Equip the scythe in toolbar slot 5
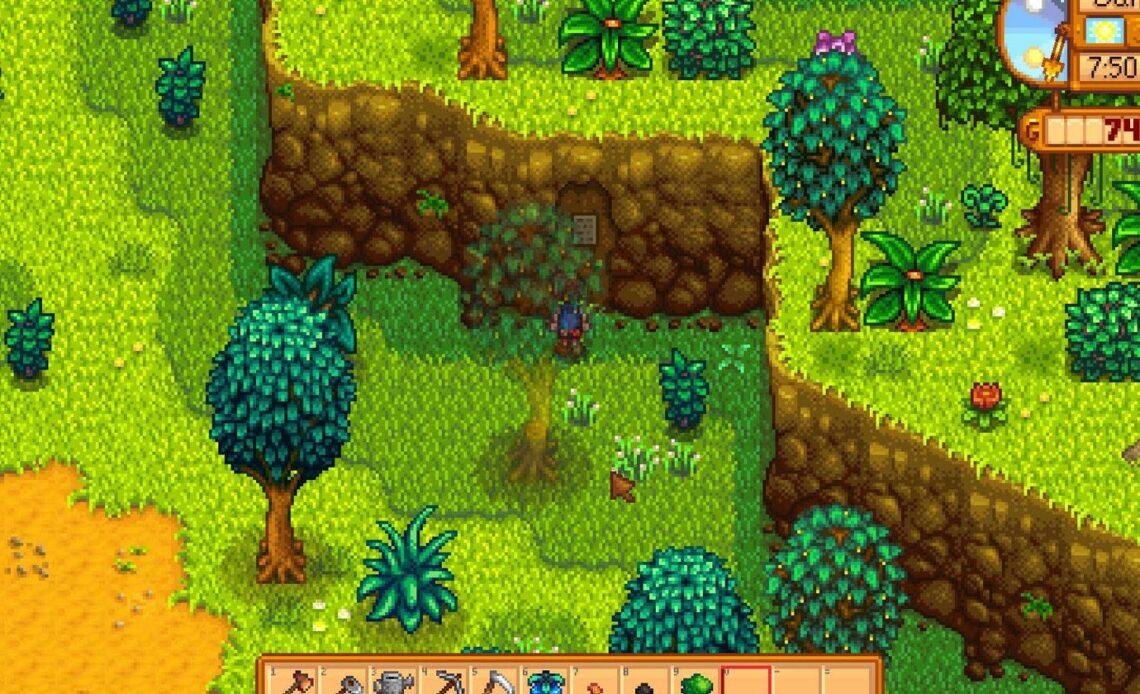1140x694 pixels. tap(494, 683)
